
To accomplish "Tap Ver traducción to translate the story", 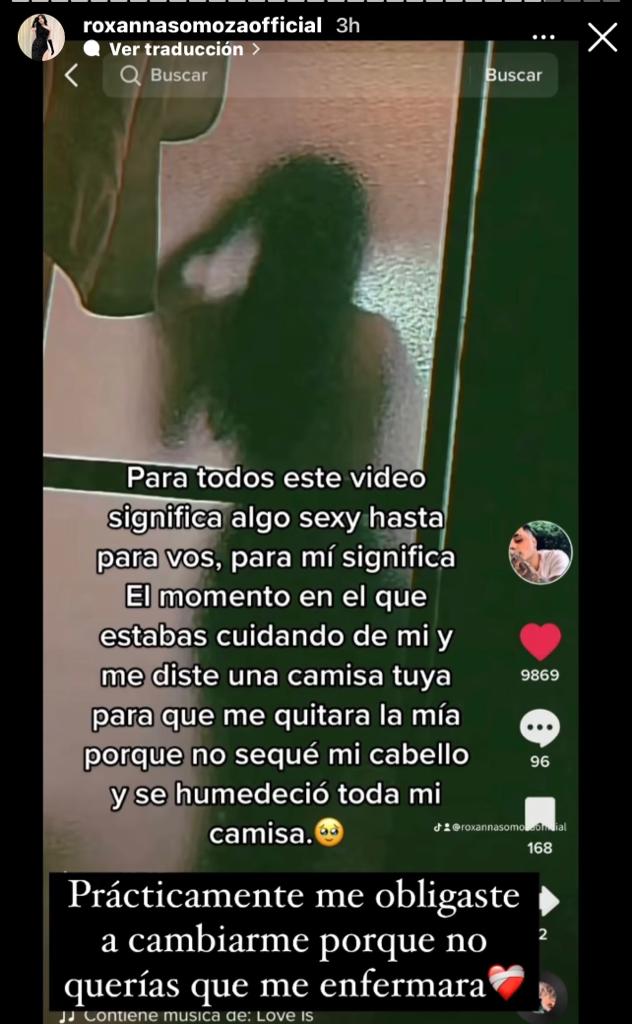I will [x=177, y=48].
